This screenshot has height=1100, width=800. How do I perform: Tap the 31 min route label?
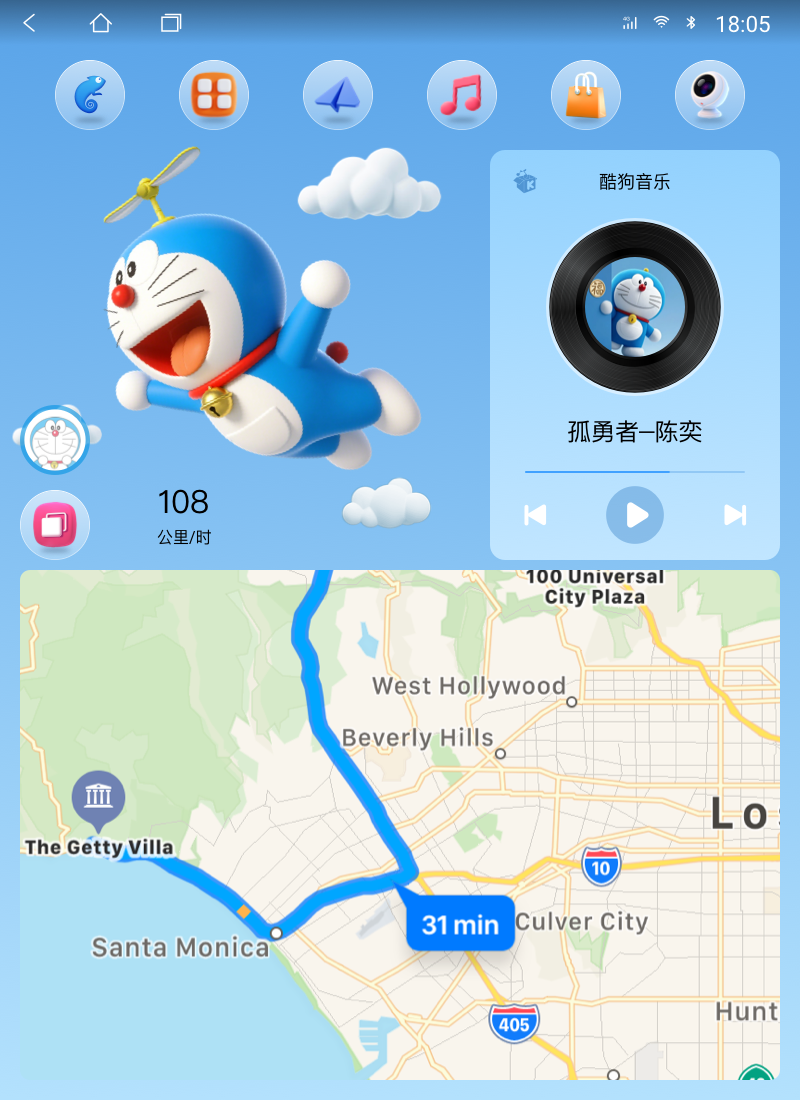click(460, 924)
